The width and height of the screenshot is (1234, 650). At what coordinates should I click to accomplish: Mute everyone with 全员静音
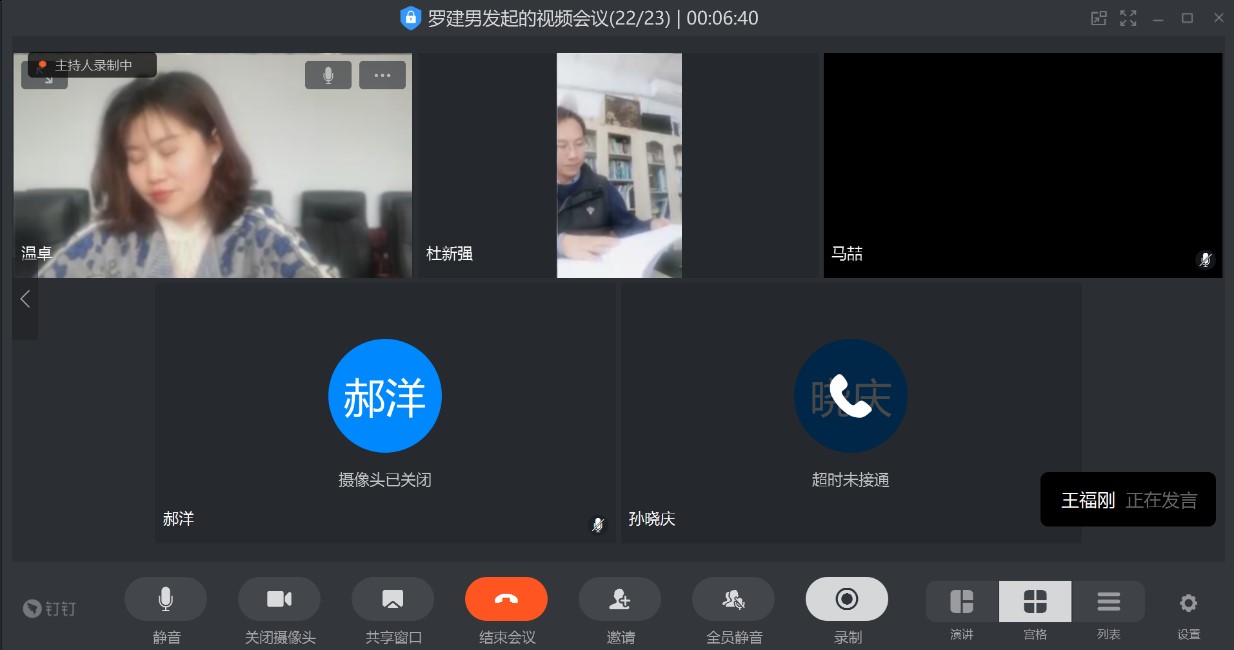tap(733, 599)
